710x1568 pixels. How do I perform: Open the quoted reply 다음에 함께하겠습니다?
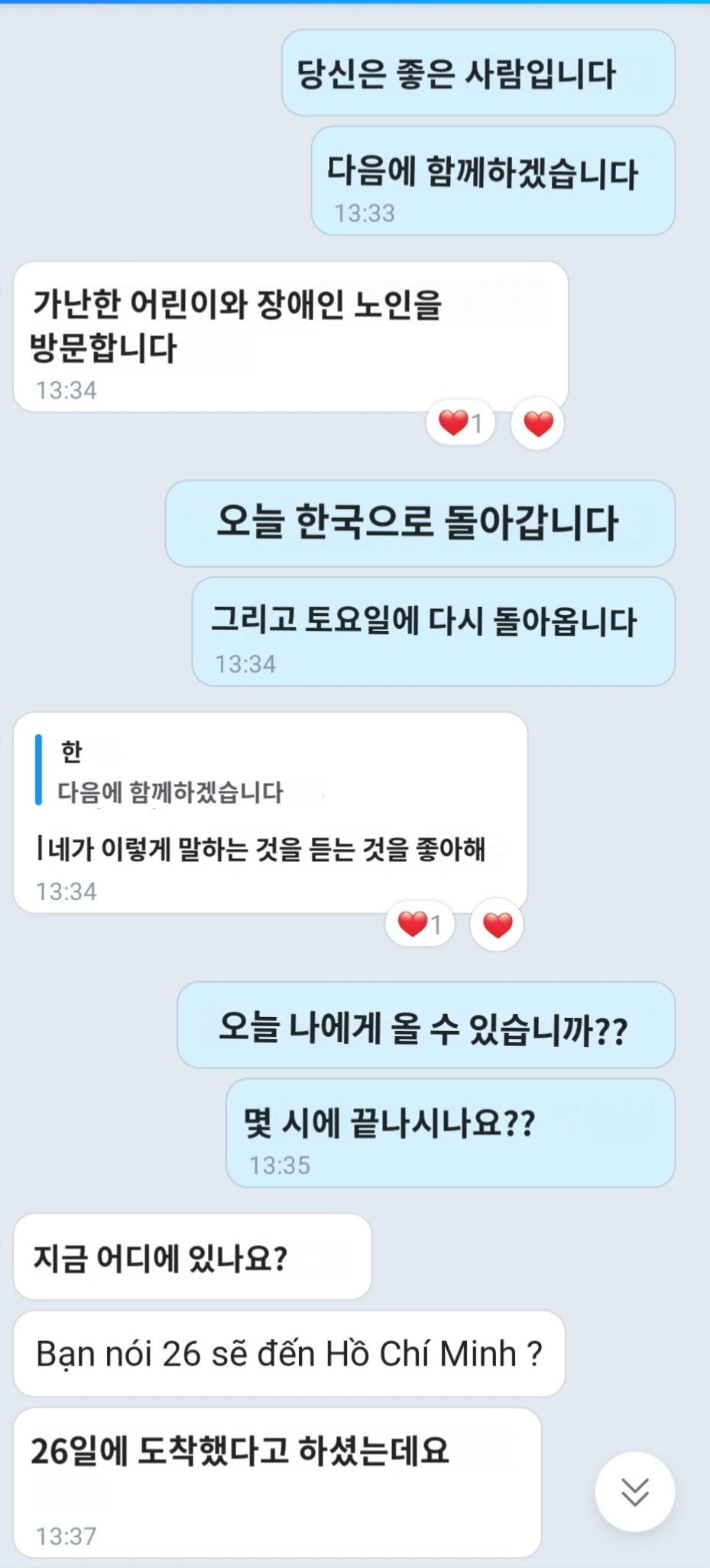click(170, 773)
